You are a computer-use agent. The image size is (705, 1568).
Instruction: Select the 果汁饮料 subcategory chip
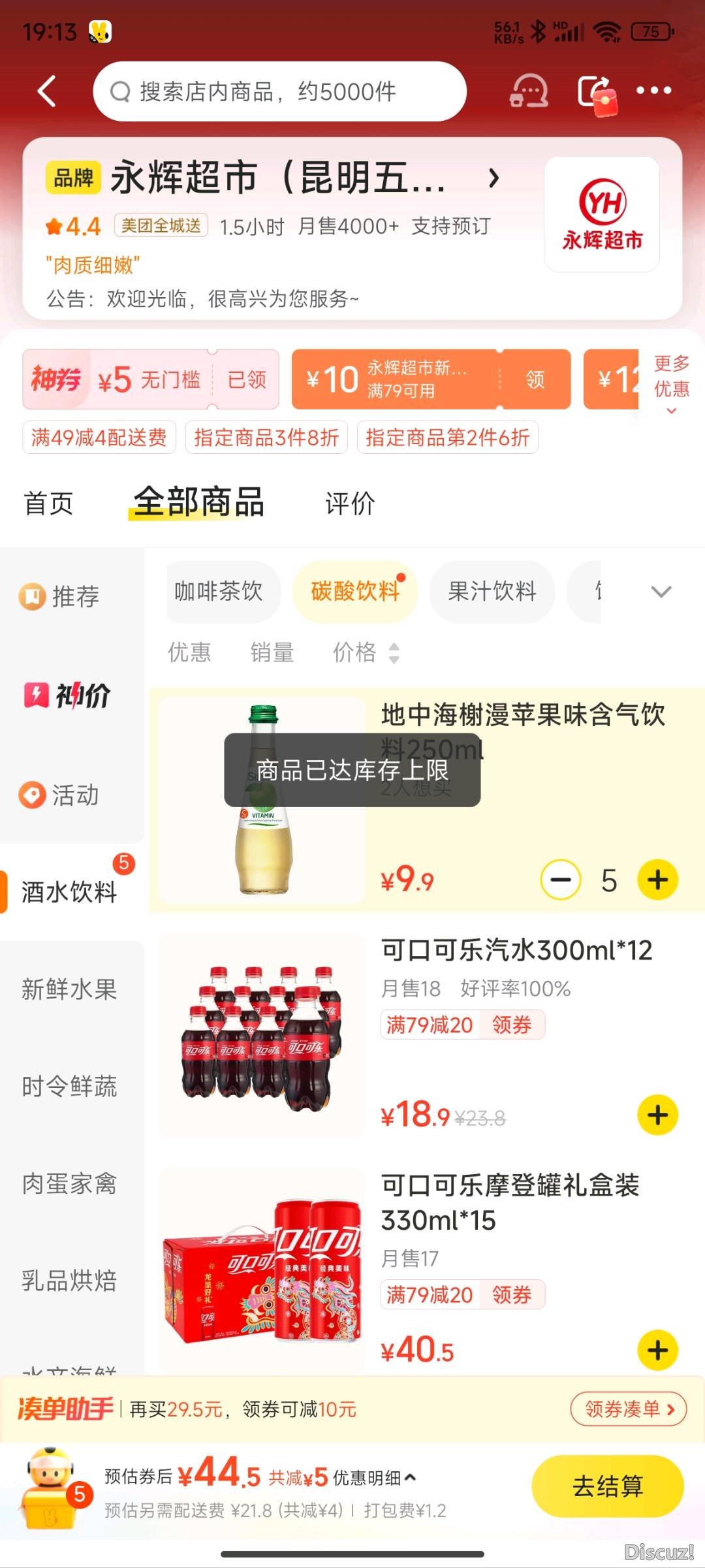(x=492, y=592)
